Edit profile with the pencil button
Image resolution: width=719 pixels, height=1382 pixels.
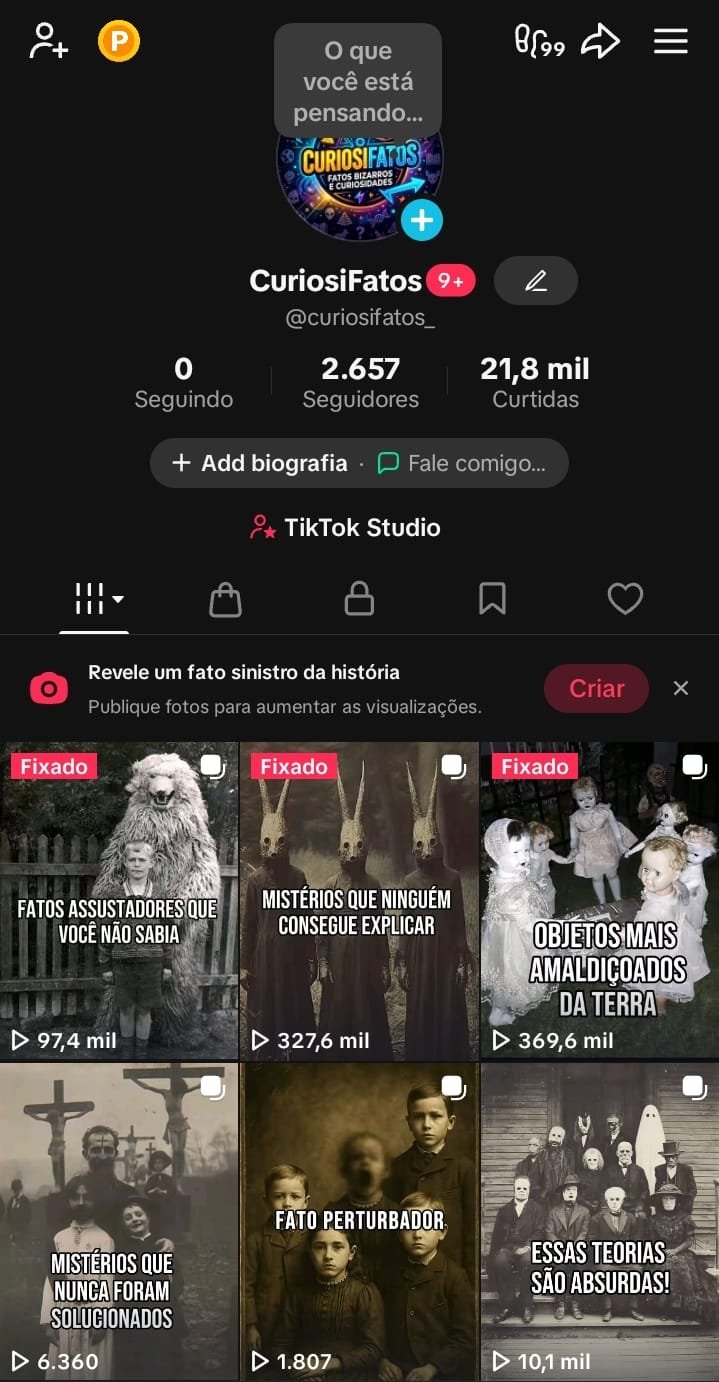(536, 281)
